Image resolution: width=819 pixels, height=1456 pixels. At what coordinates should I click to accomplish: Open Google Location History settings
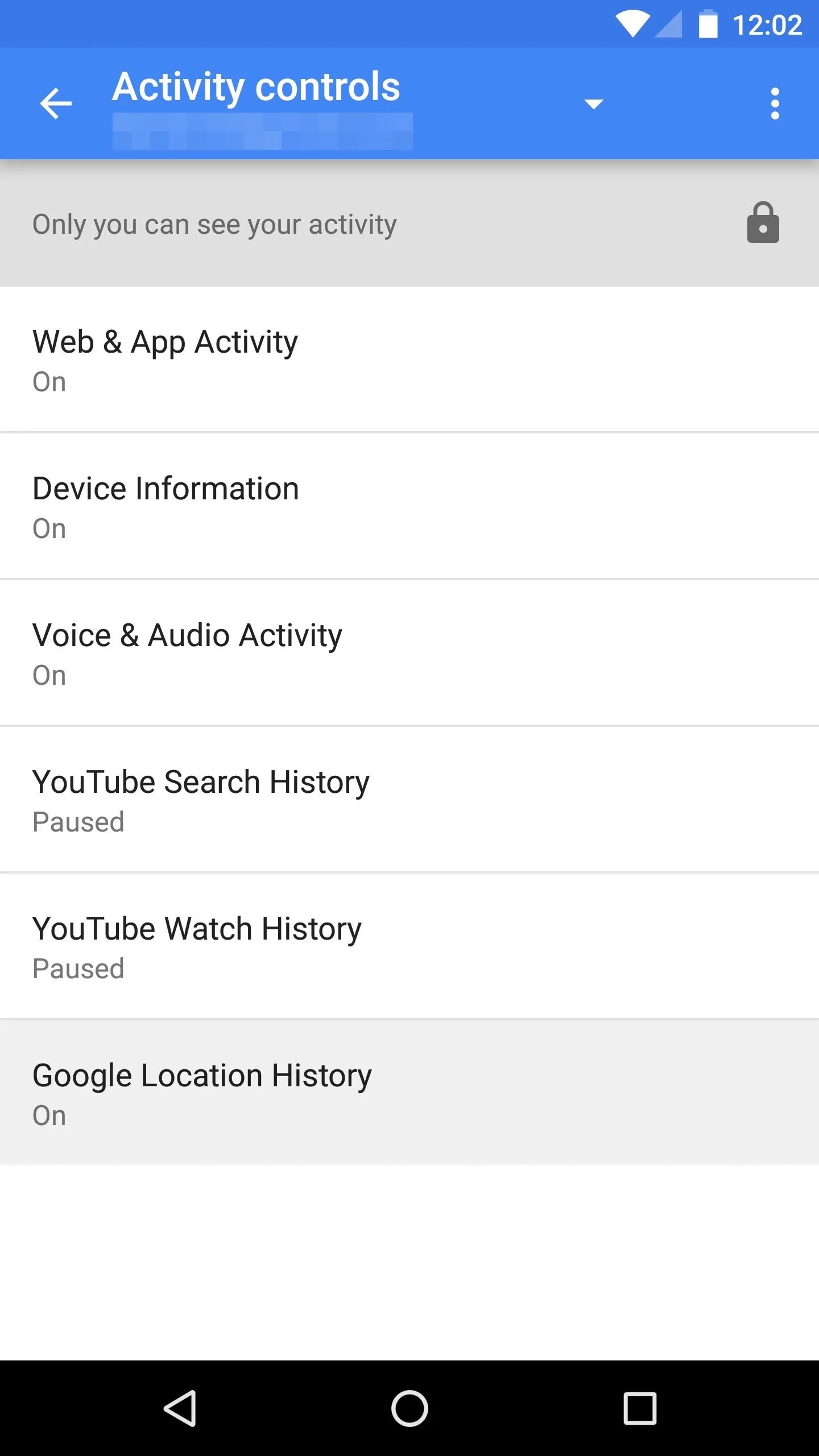409,1093
